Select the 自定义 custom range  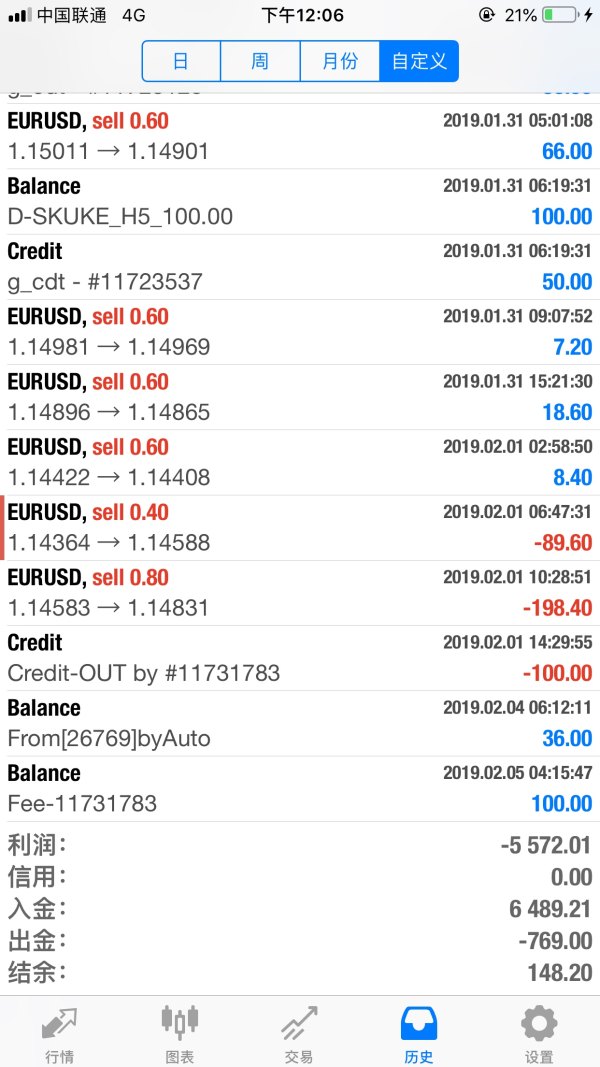tap(419, 61)
